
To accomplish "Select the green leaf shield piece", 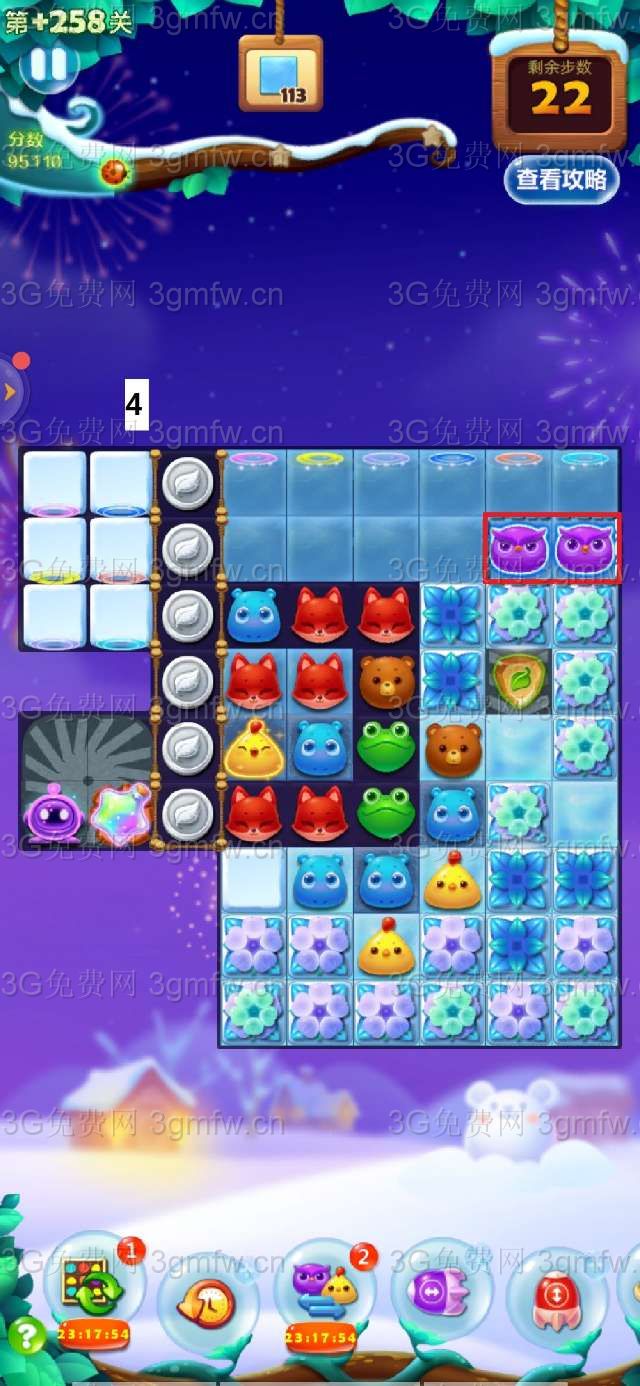I will (x=519, y=680).
